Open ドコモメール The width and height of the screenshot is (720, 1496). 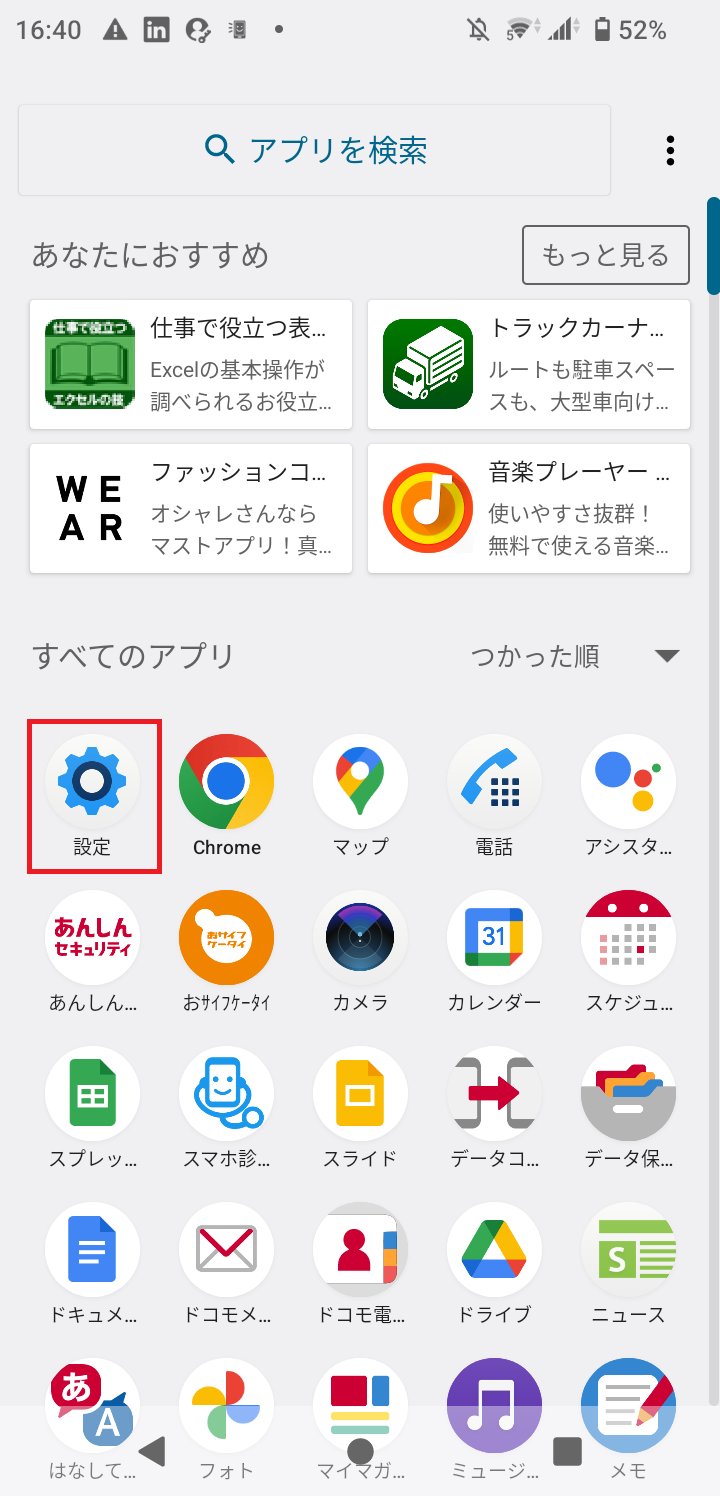(226, 1250)
